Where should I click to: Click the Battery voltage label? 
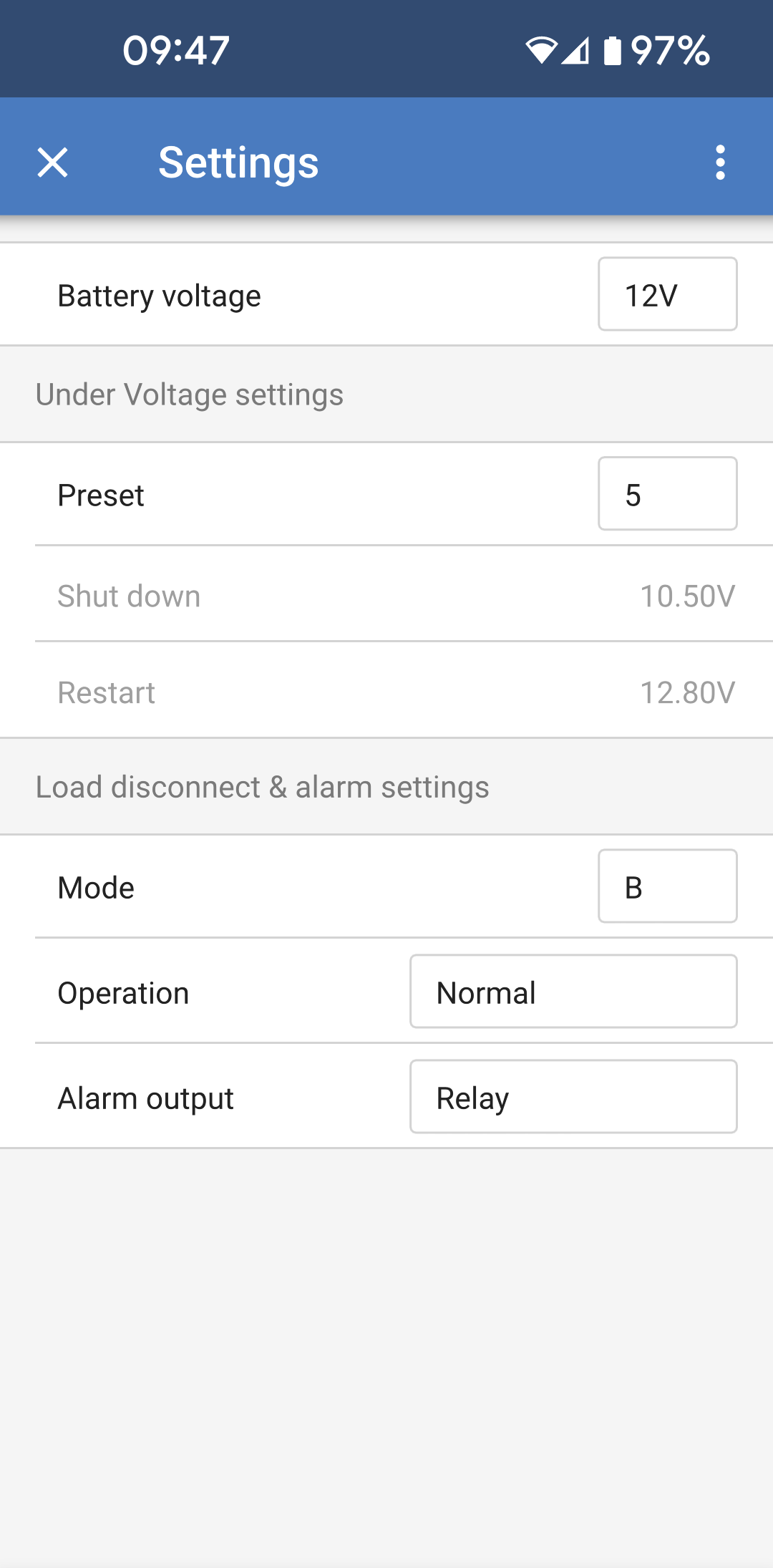[x=159, y=294]
